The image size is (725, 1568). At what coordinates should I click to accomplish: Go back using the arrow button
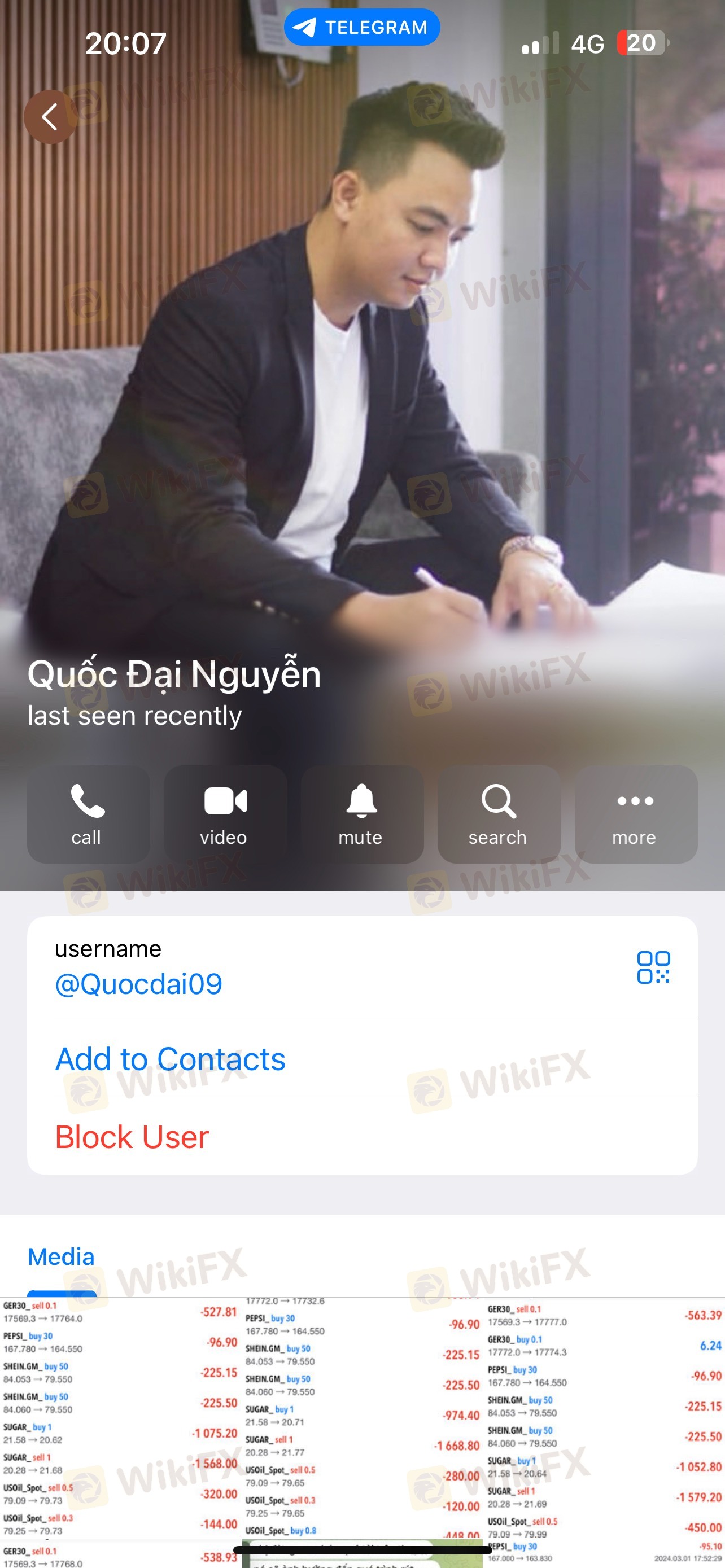pyautogui.click(x=50, y=117)
